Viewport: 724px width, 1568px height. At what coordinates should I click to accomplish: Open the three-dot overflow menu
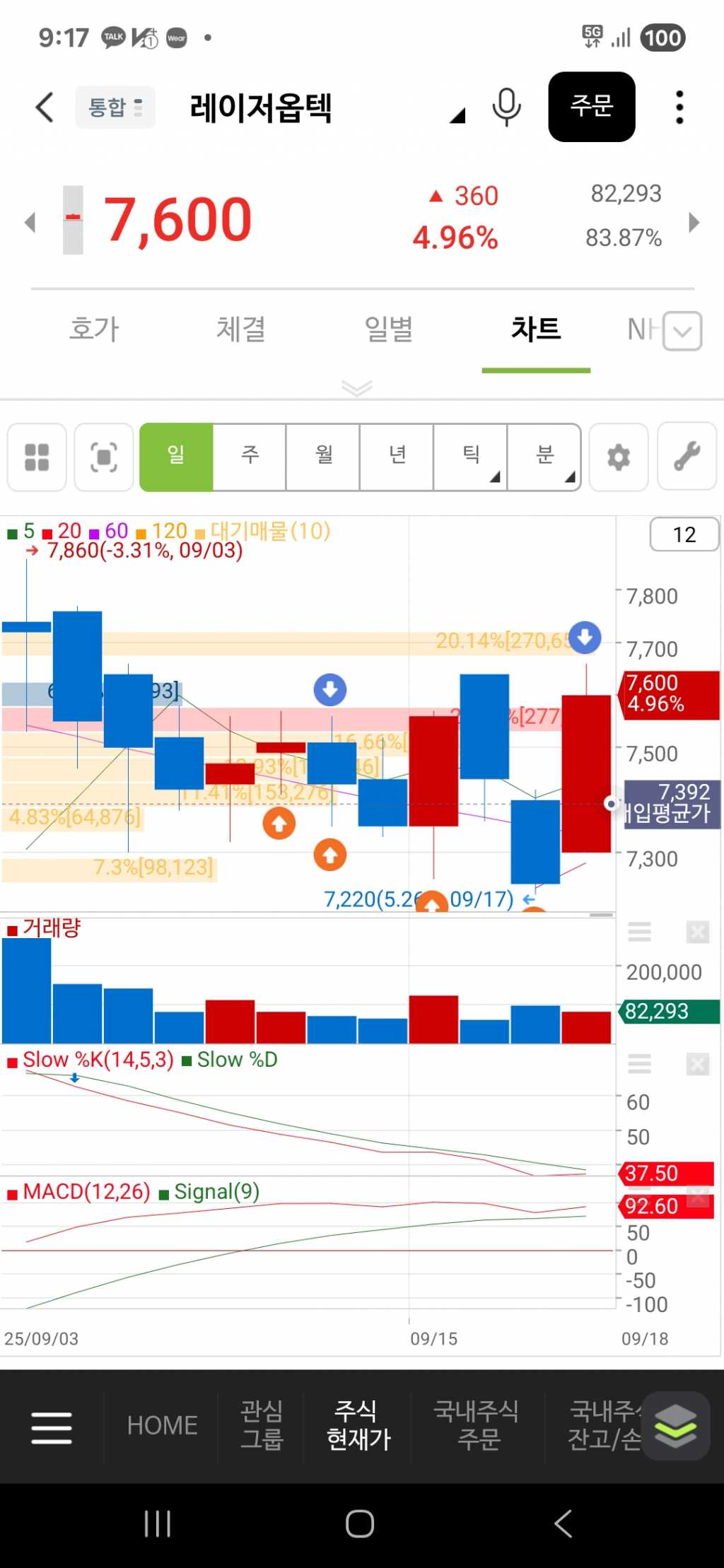[x=679, y=107]
